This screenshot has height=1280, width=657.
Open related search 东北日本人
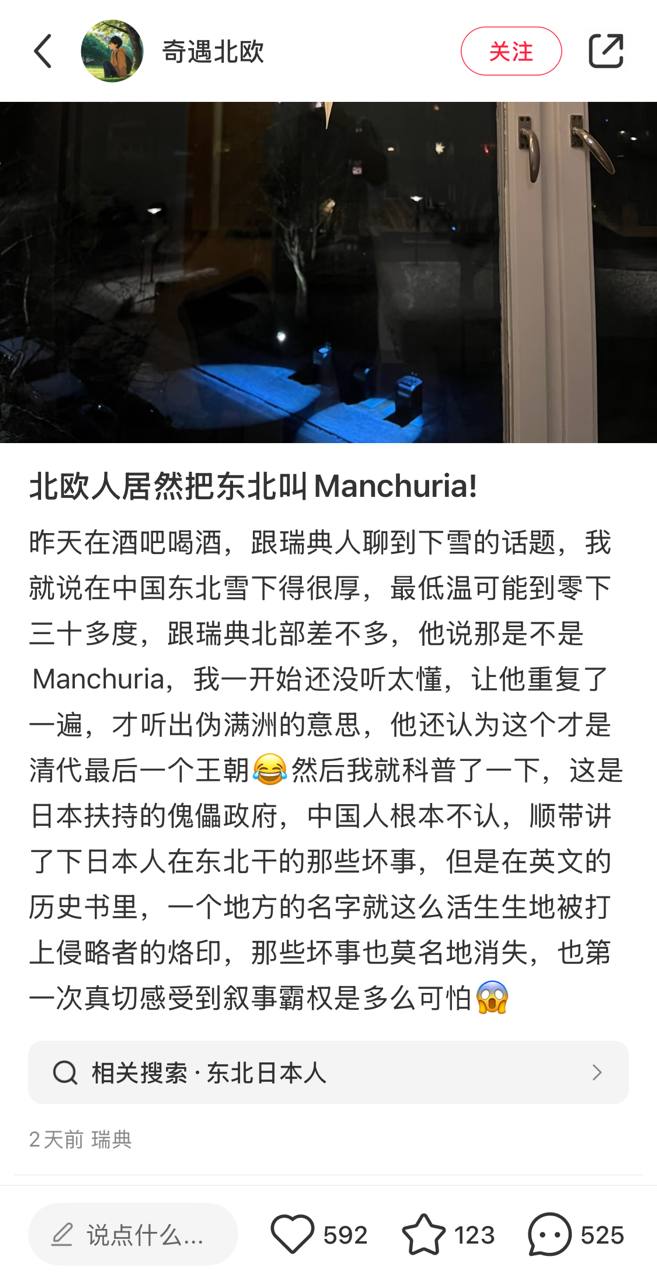pyautogui.click(x=328, y=1072)
